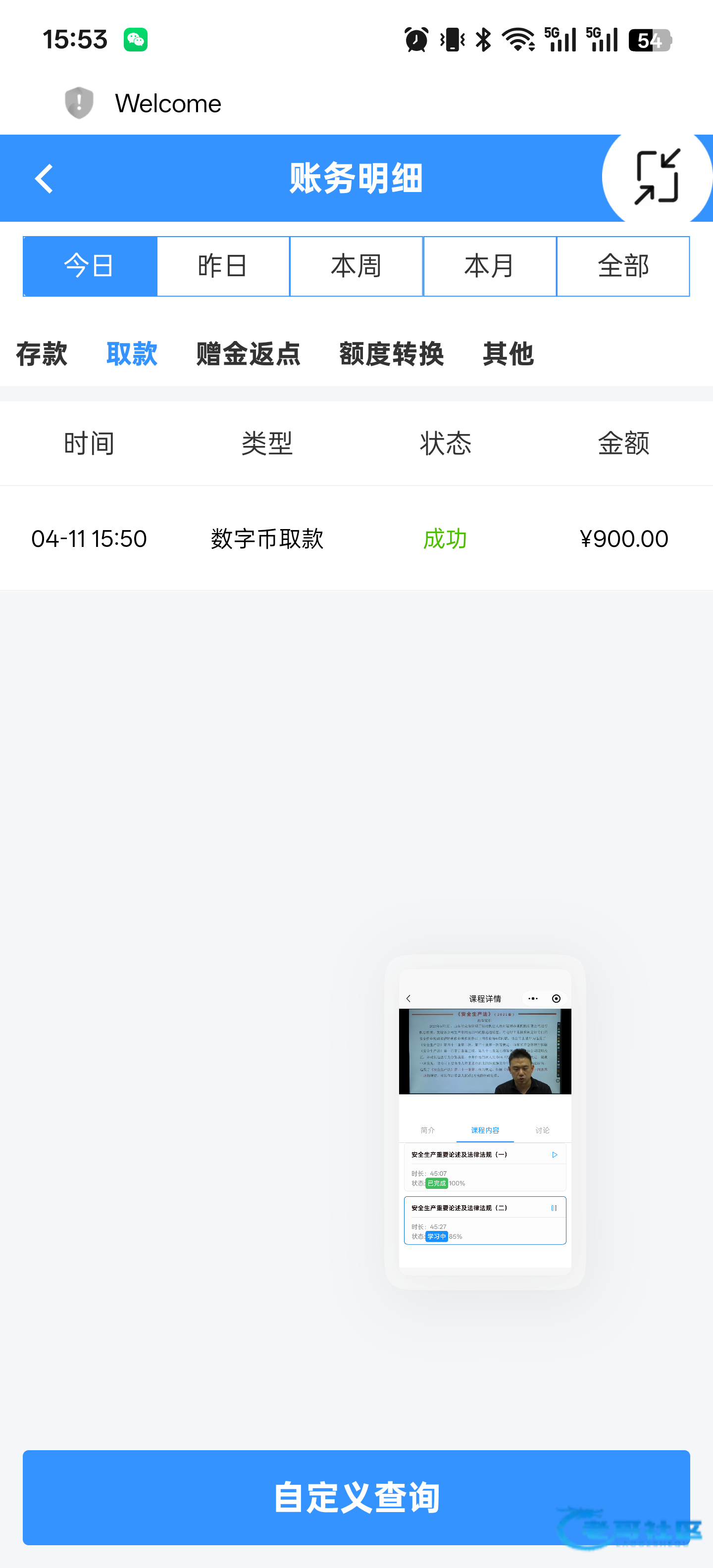713x1568 pixels.
Task: Show 全部 time range records
Action: pyautogui.click(x=623, y=266)
